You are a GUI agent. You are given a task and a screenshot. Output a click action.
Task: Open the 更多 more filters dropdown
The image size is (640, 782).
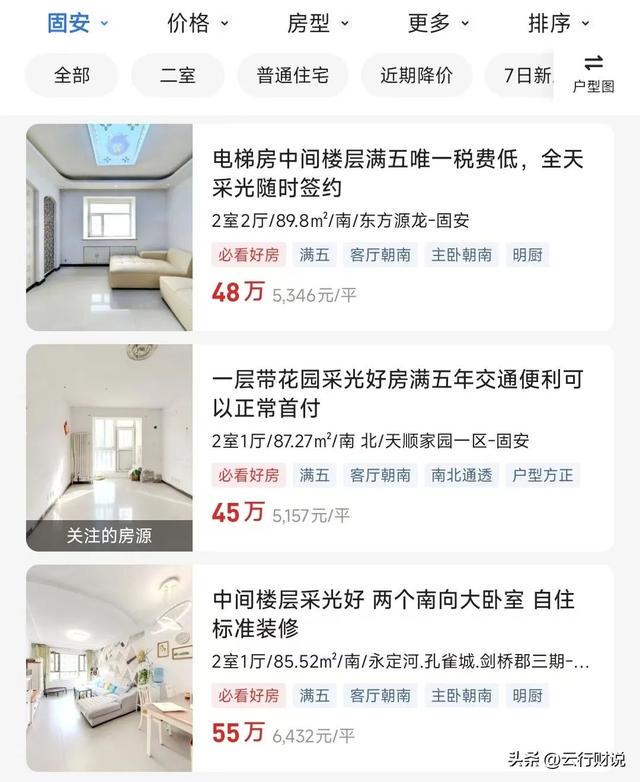click(437, 22)
